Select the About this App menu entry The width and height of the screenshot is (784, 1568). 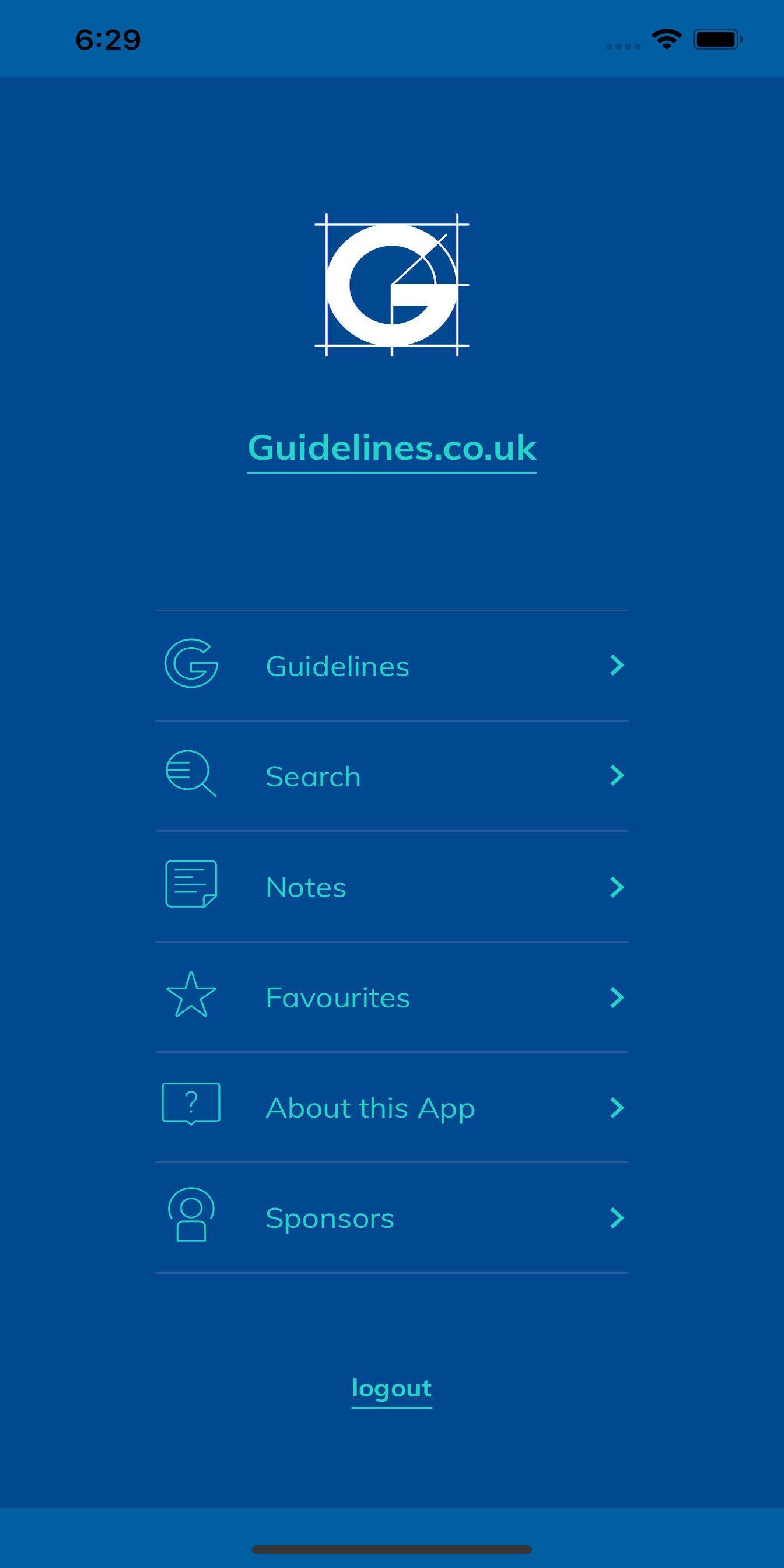pyautogui.click(x=369, y=1107)
